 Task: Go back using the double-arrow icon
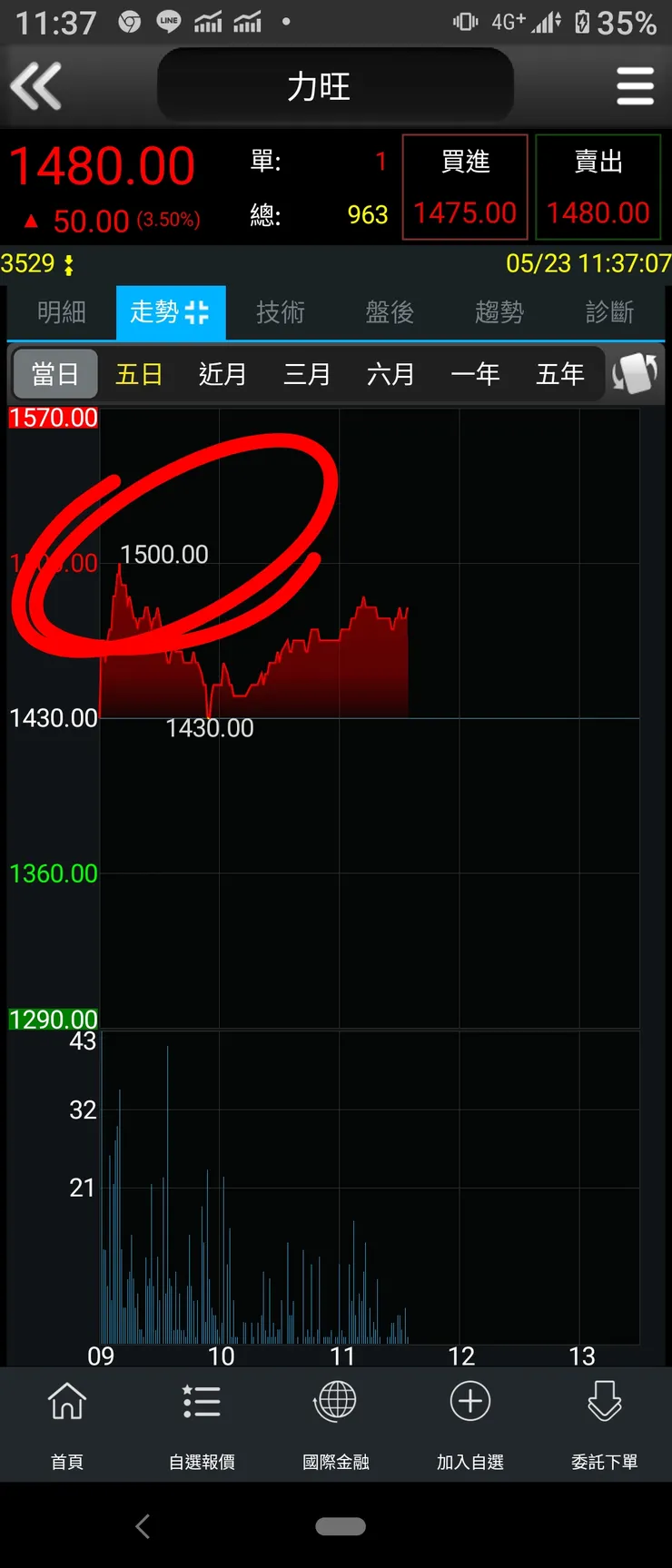(x=36, y=86)
